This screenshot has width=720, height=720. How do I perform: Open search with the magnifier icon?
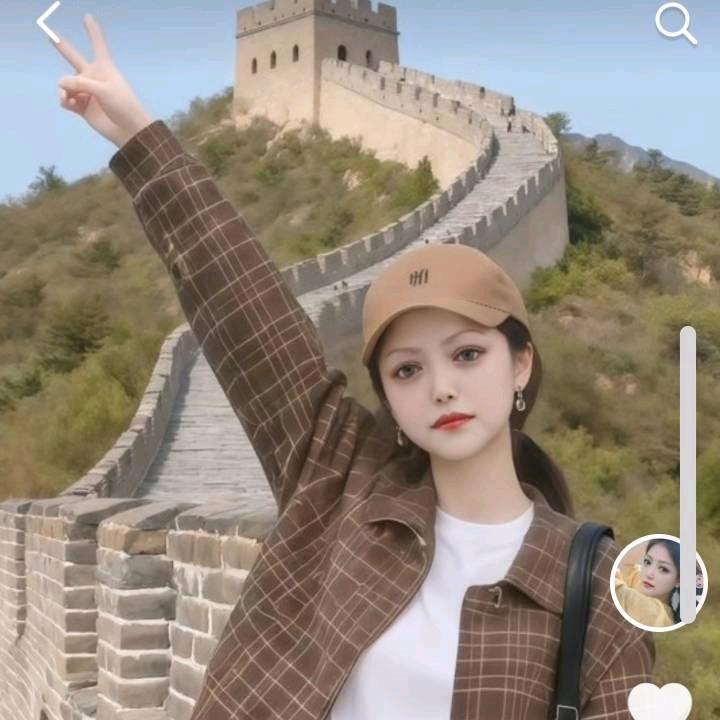[675, 23]
